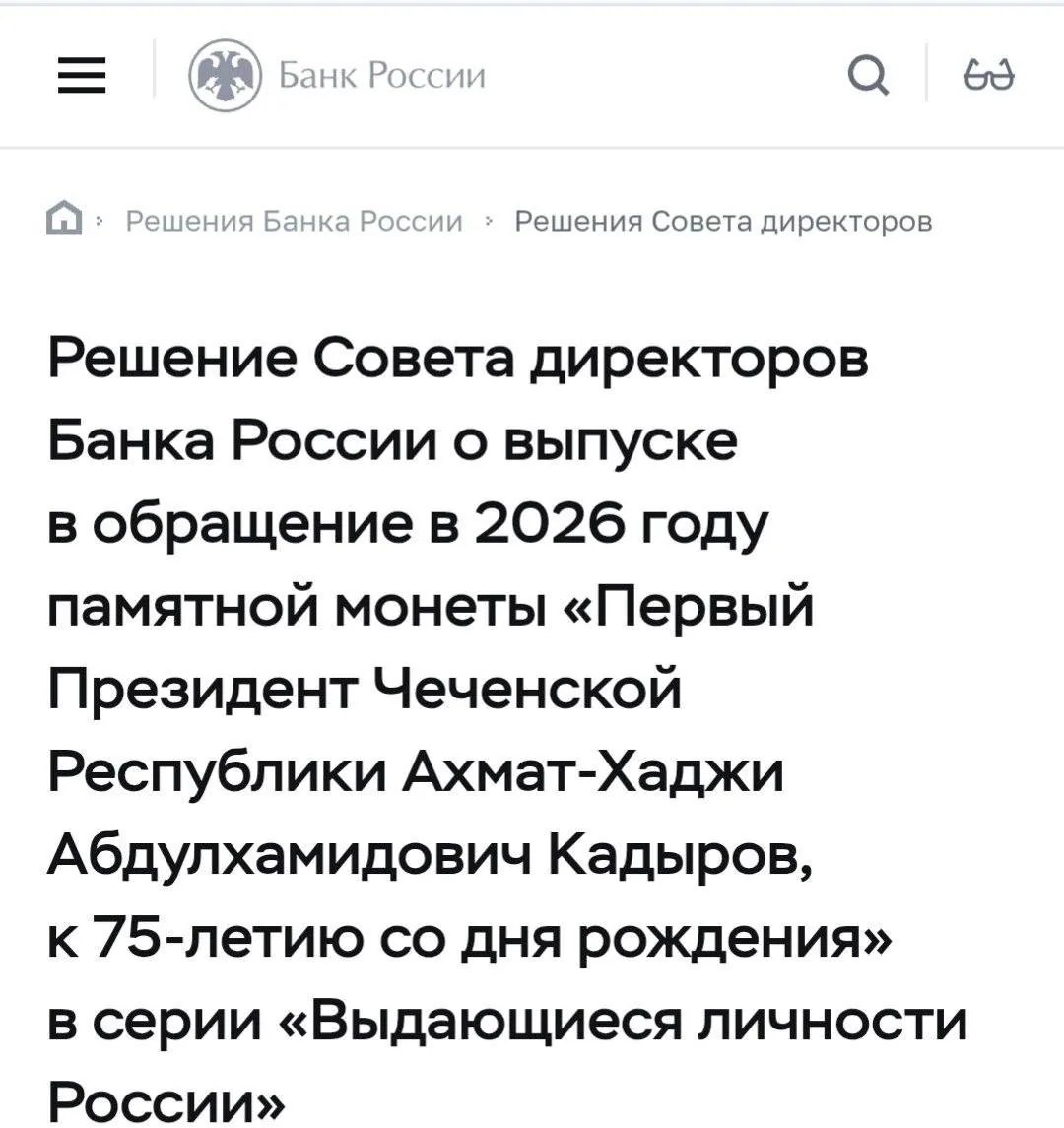
Task: Follow the Решения Совета директоров link
Action: coord(722,221)
